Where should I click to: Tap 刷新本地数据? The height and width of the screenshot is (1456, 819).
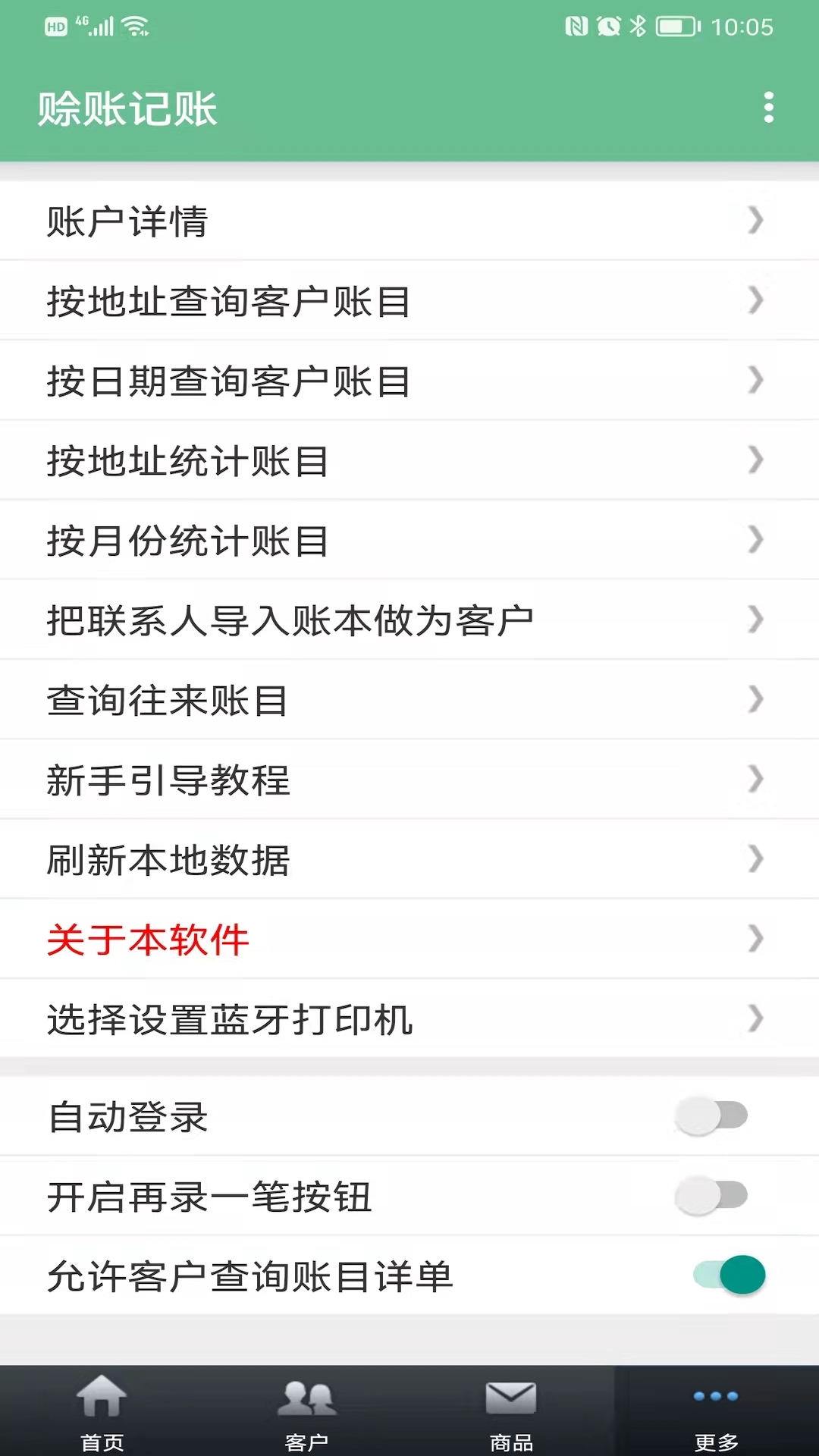[x=409, y=859]
